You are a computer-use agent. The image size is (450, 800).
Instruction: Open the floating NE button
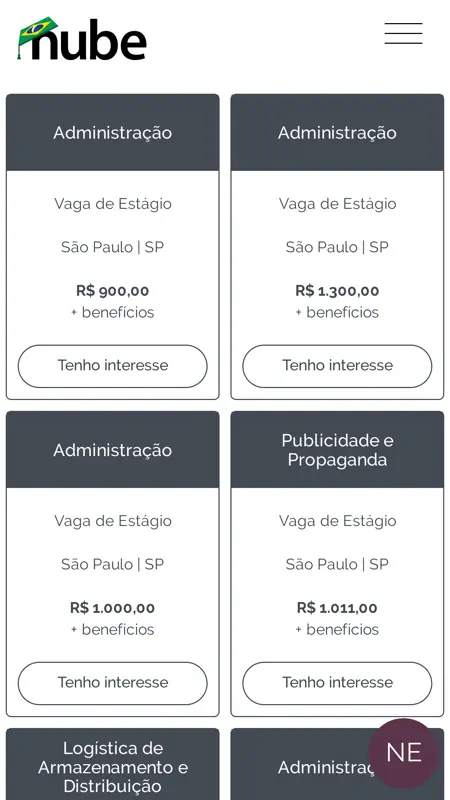point(403,754)
